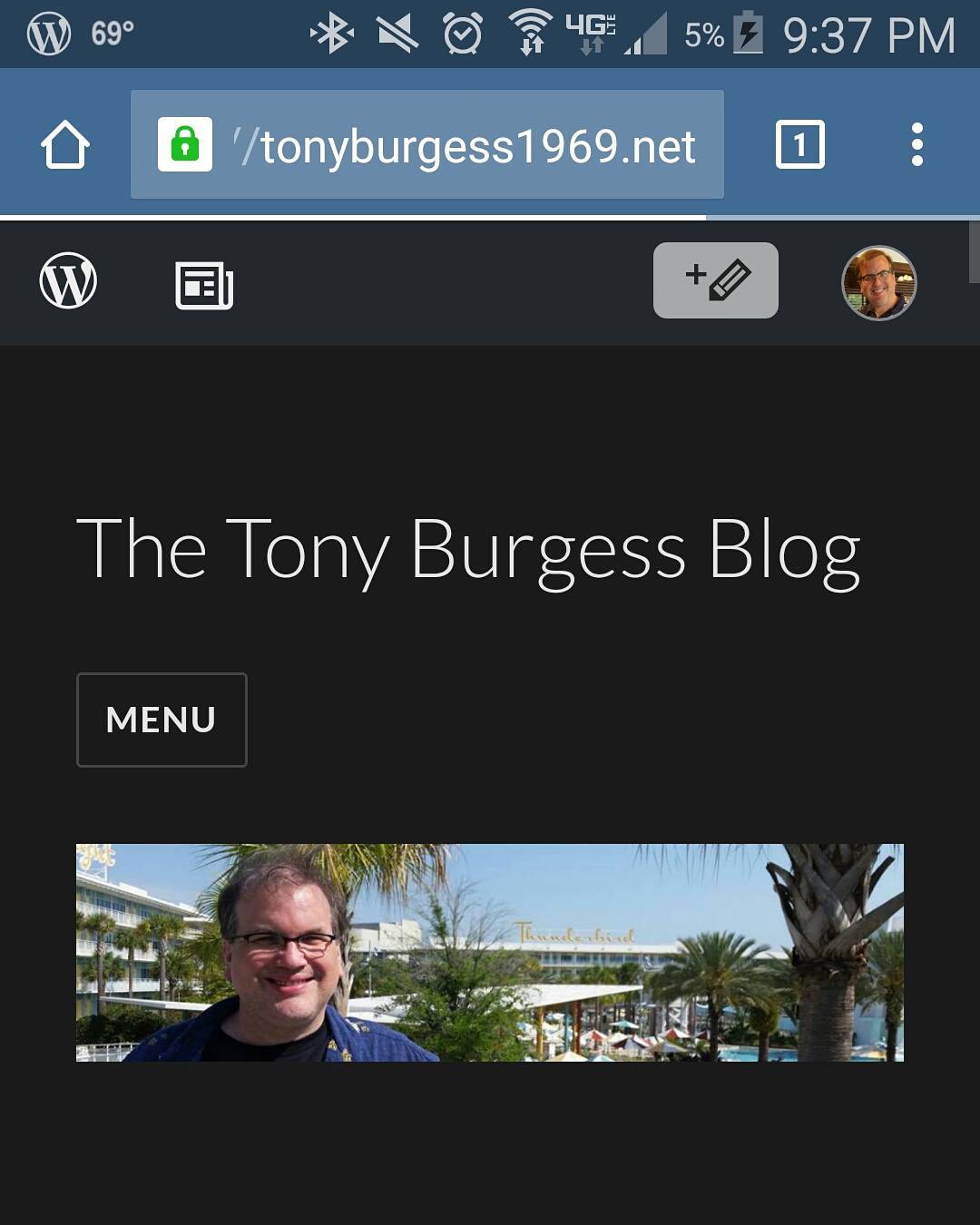The height and width of the screenshot is (1225, 980).
Task: Write a new blog post
Action: click(x=715, y=280)
